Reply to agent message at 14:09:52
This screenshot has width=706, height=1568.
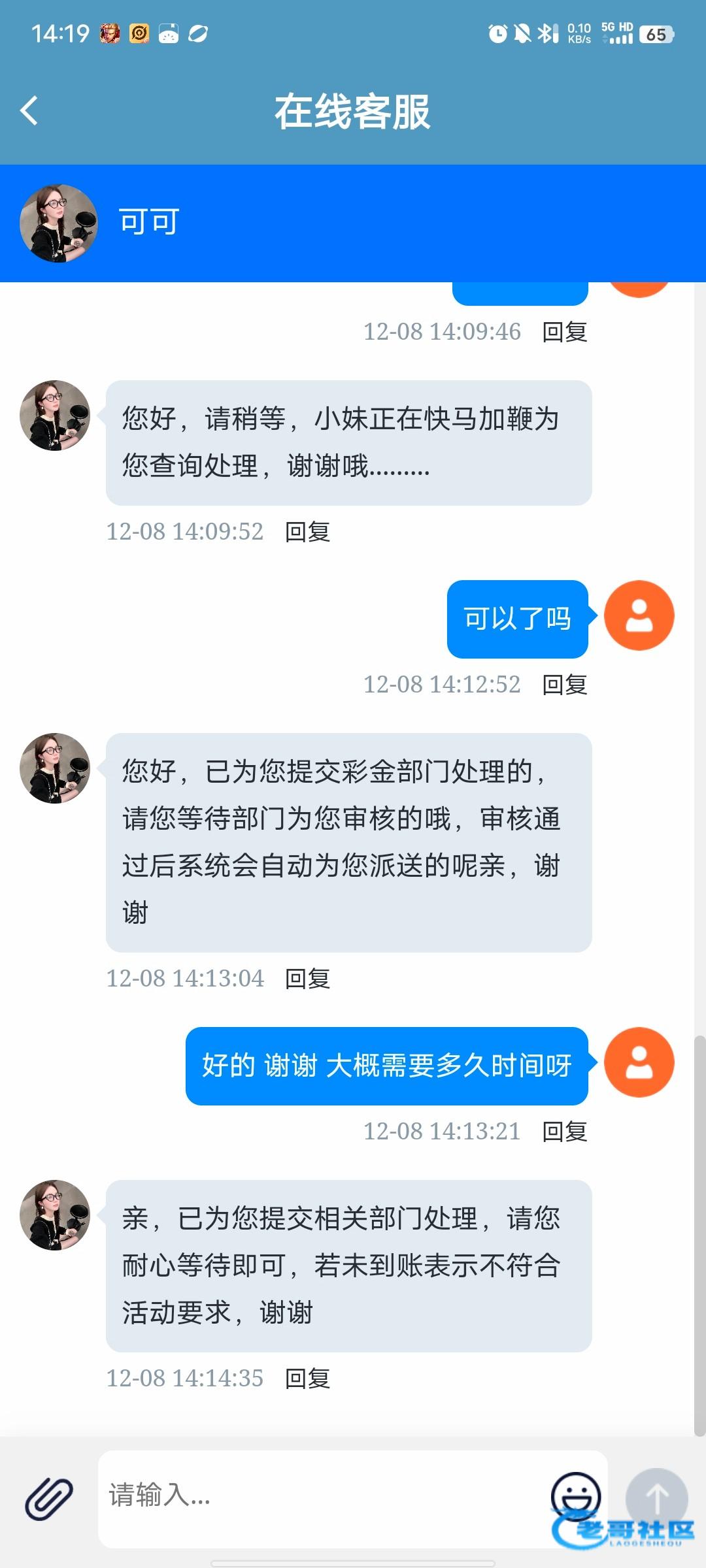point(308,532)
